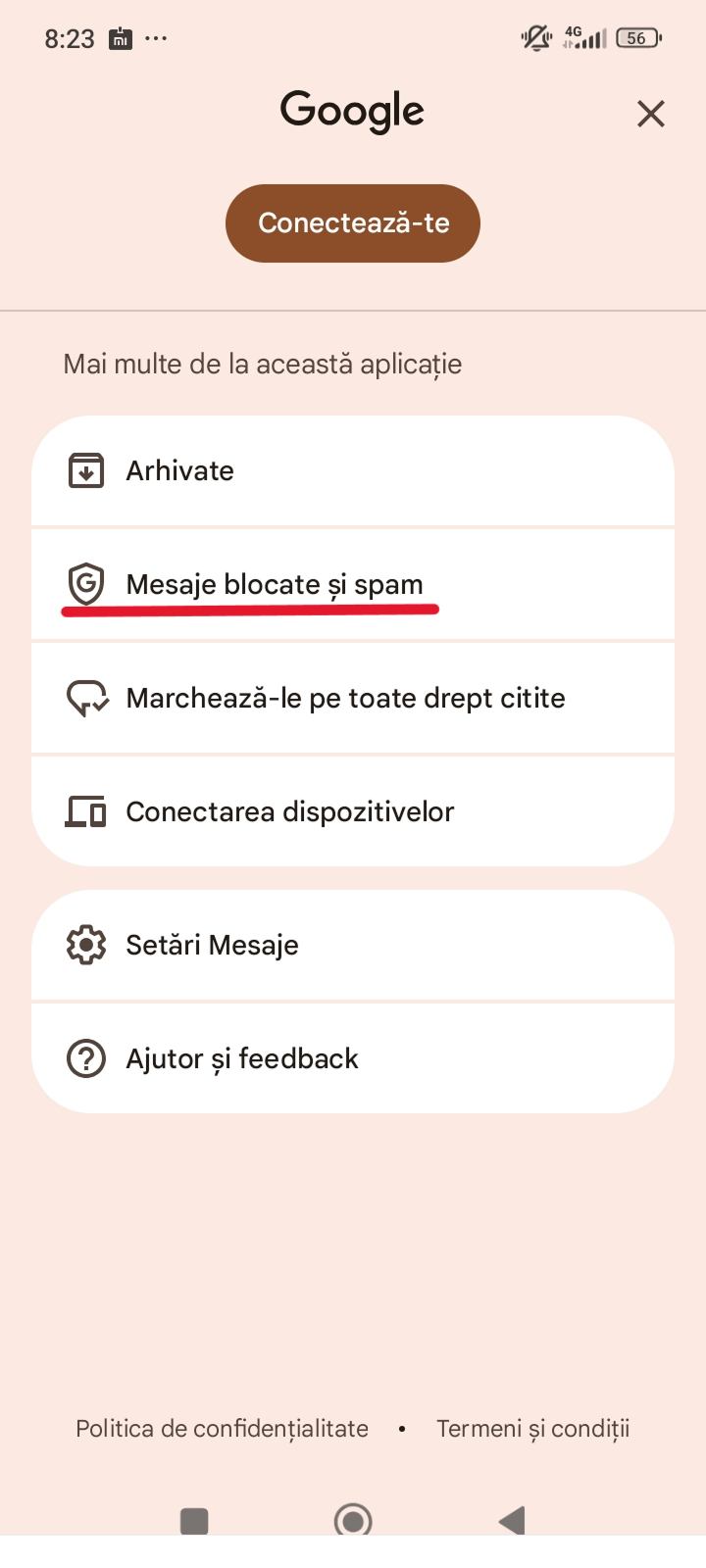The height and width of the screenshot is (1568, 706).
Task: Tap the system back button
Action: (512, 1520)
